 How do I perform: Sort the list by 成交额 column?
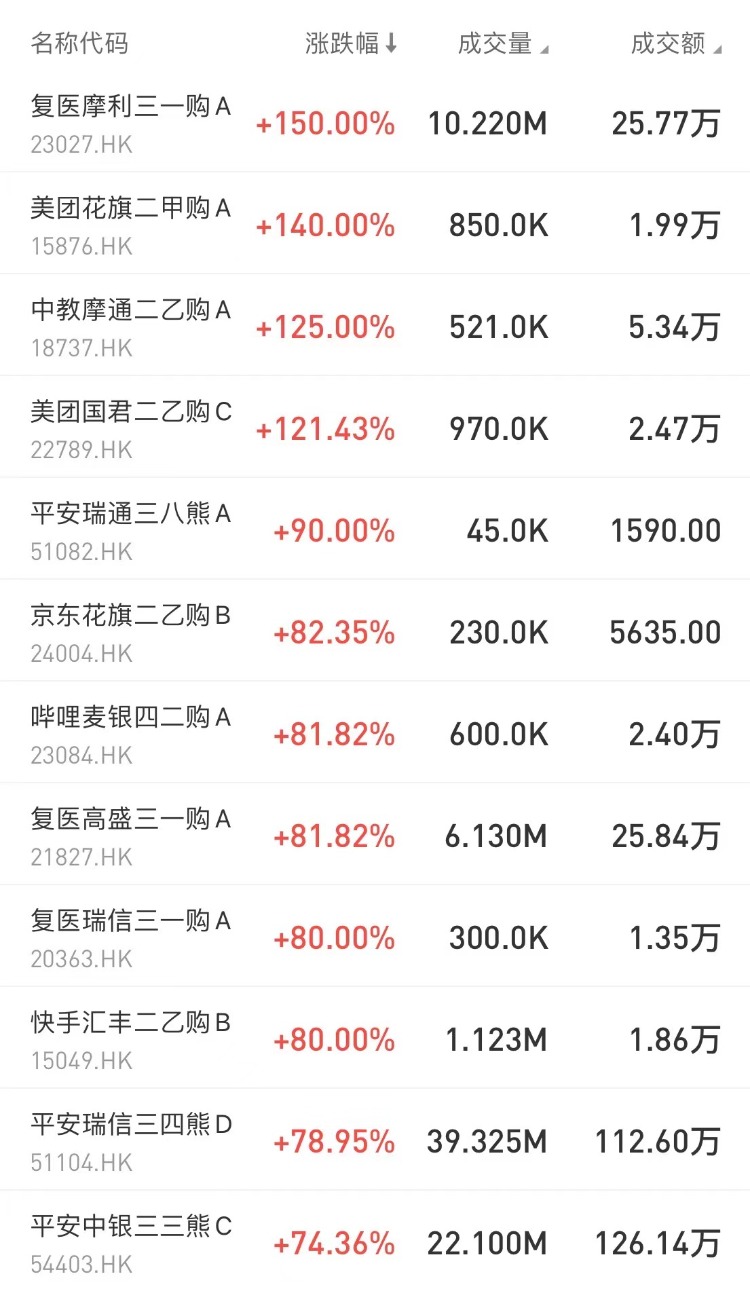pos(676,43)
